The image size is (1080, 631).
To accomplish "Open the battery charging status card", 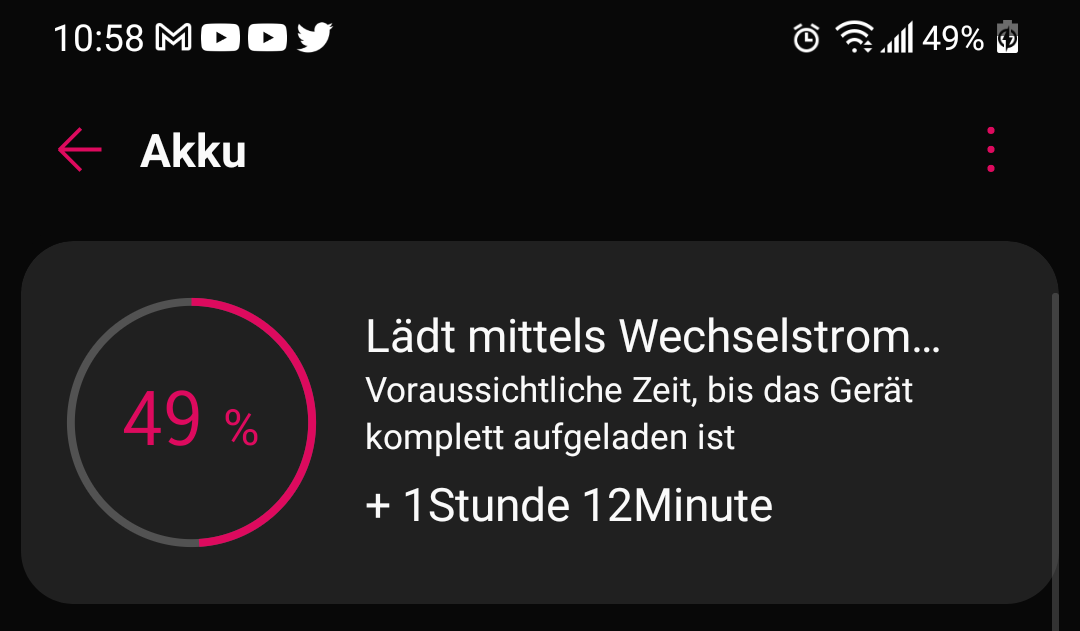I will click(x=538, y=422).
